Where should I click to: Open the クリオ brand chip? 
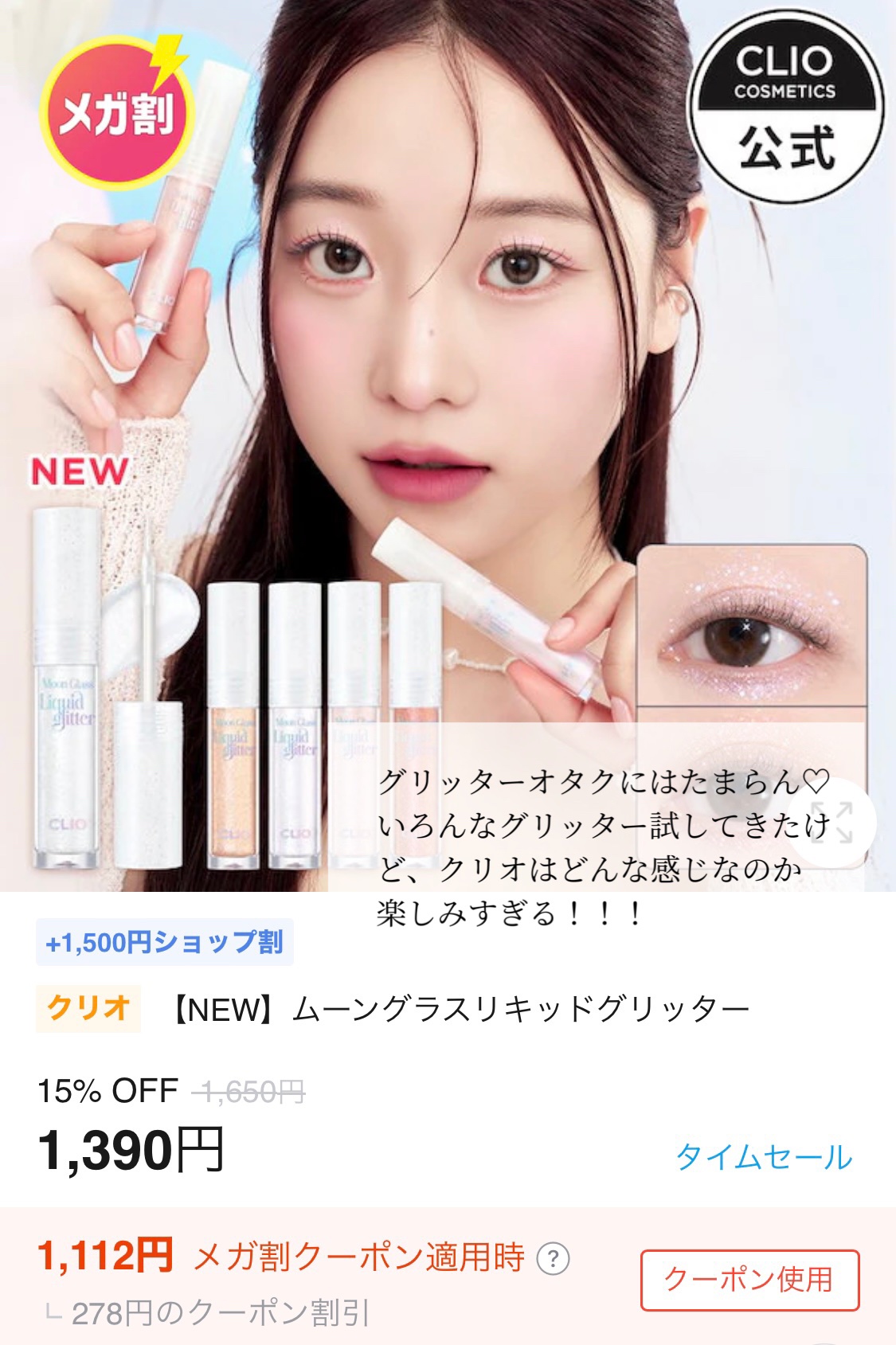[x=88, y=1008]
